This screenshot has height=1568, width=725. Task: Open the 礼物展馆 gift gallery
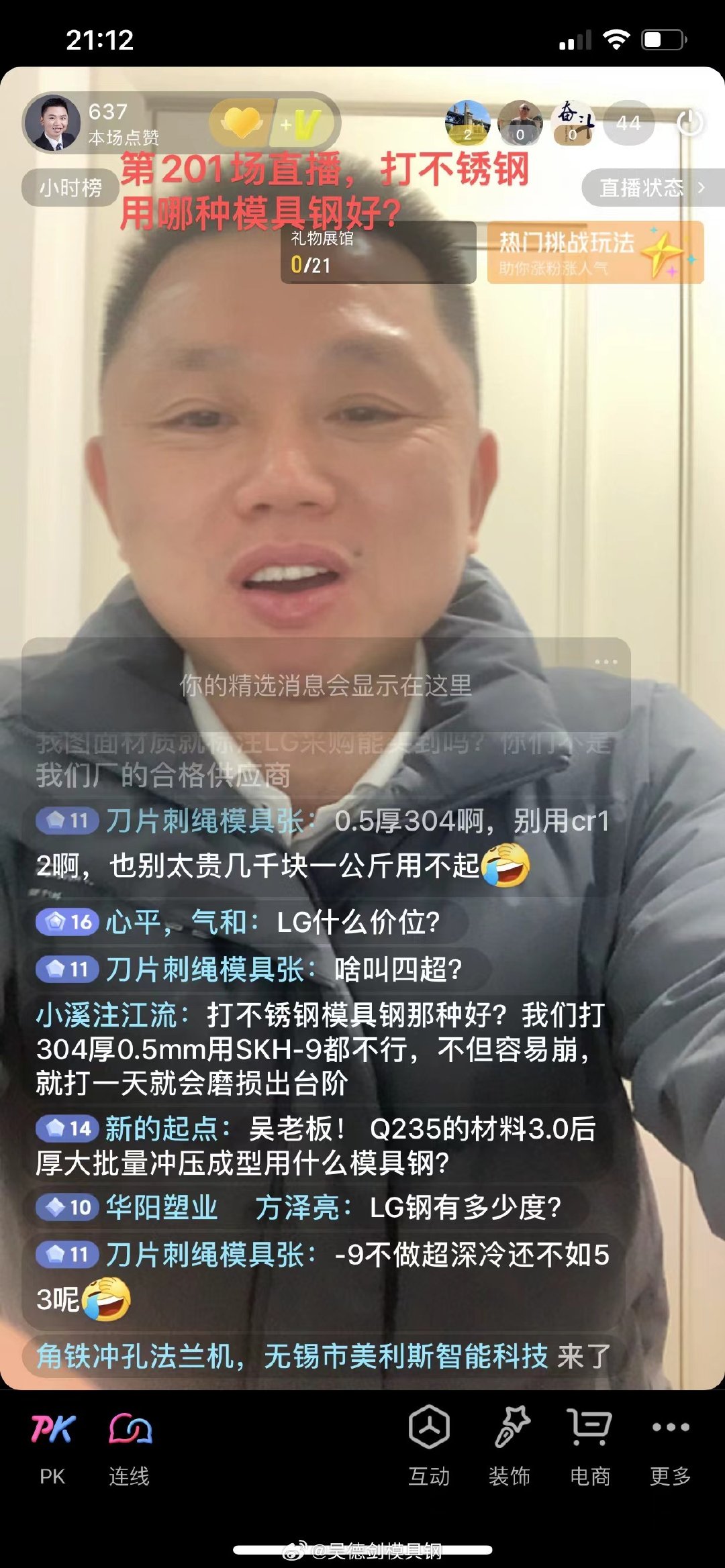377,252
